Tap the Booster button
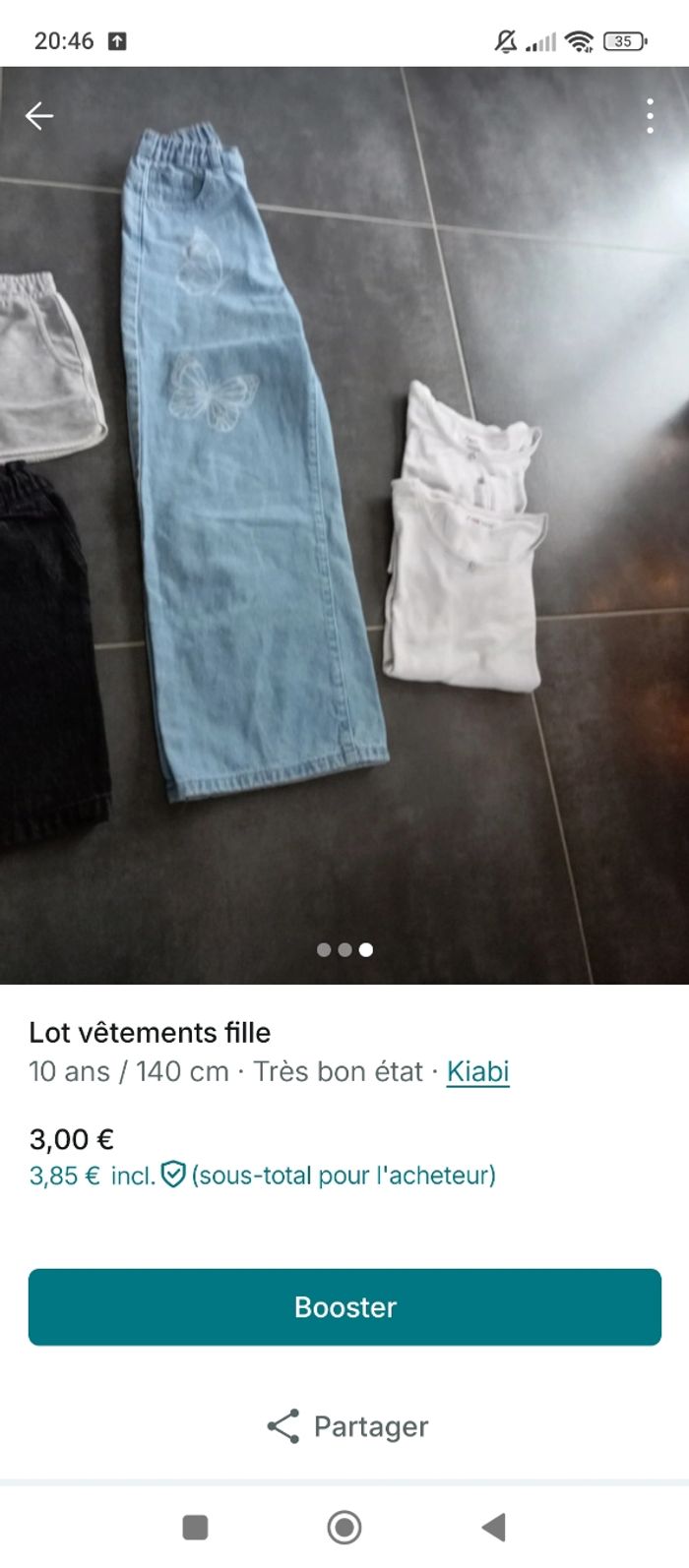Screen dimensions: 689x1568 pos(344,1306)
